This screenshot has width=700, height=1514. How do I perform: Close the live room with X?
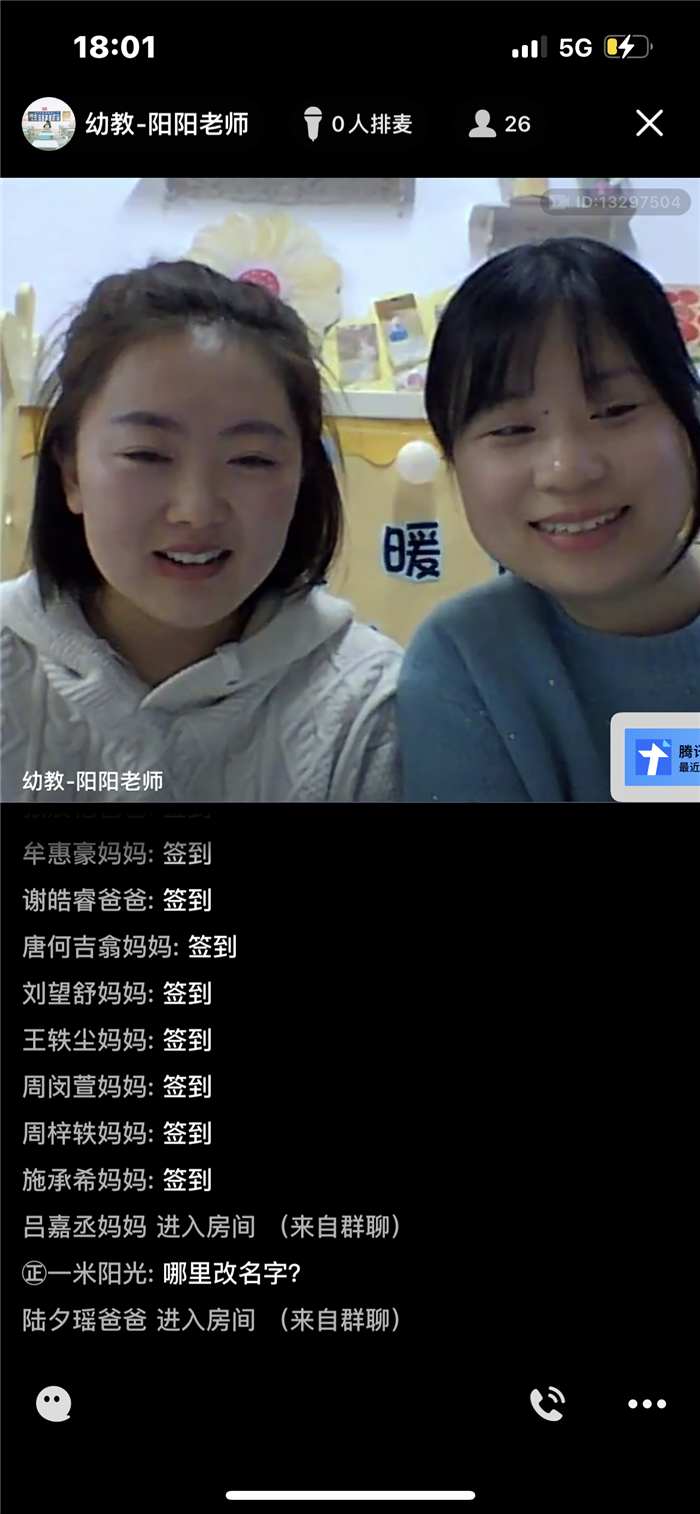point(649,123)
